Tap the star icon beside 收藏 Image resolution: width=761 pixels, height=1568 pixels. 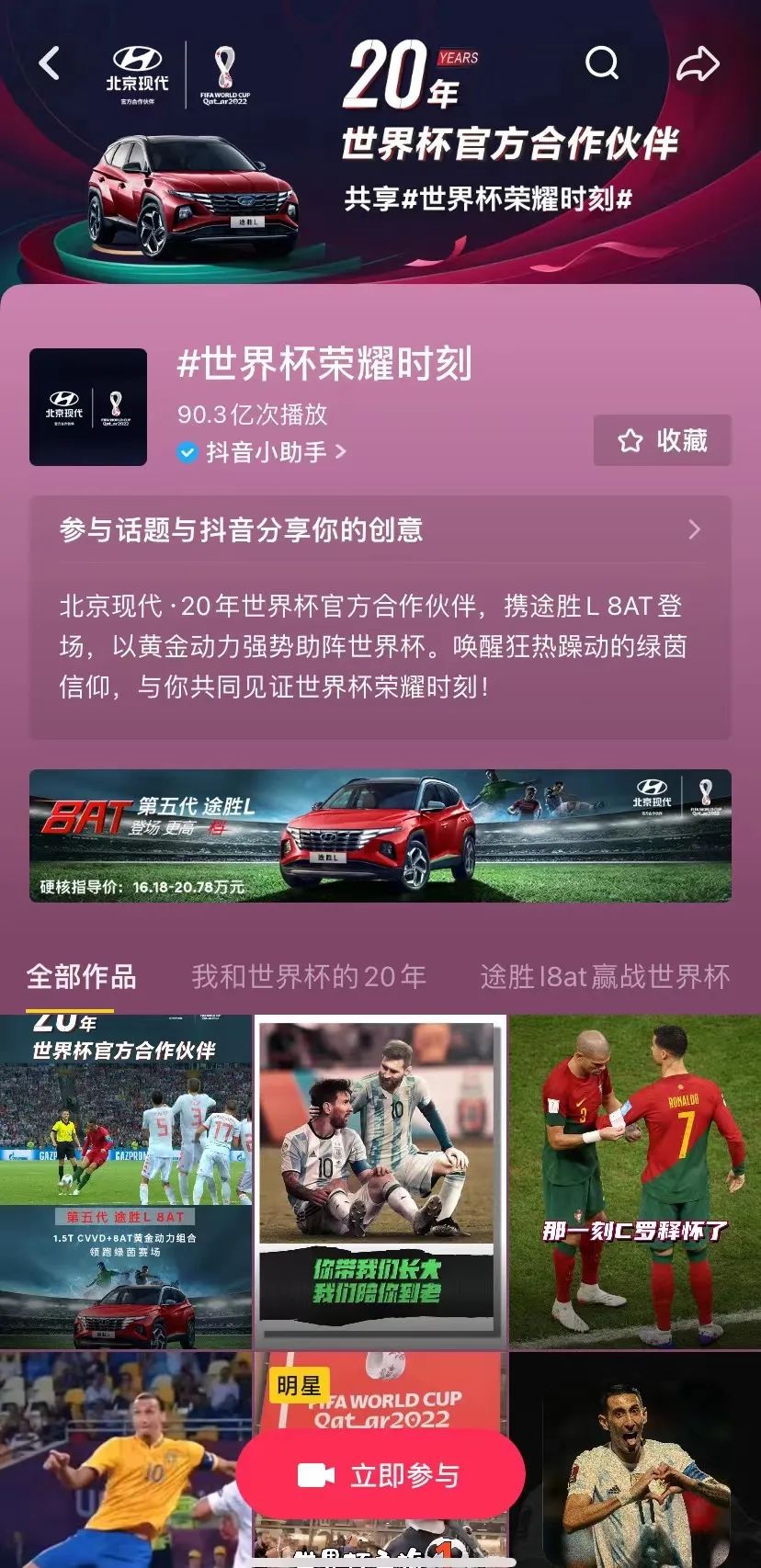click(x=630, y=440)
